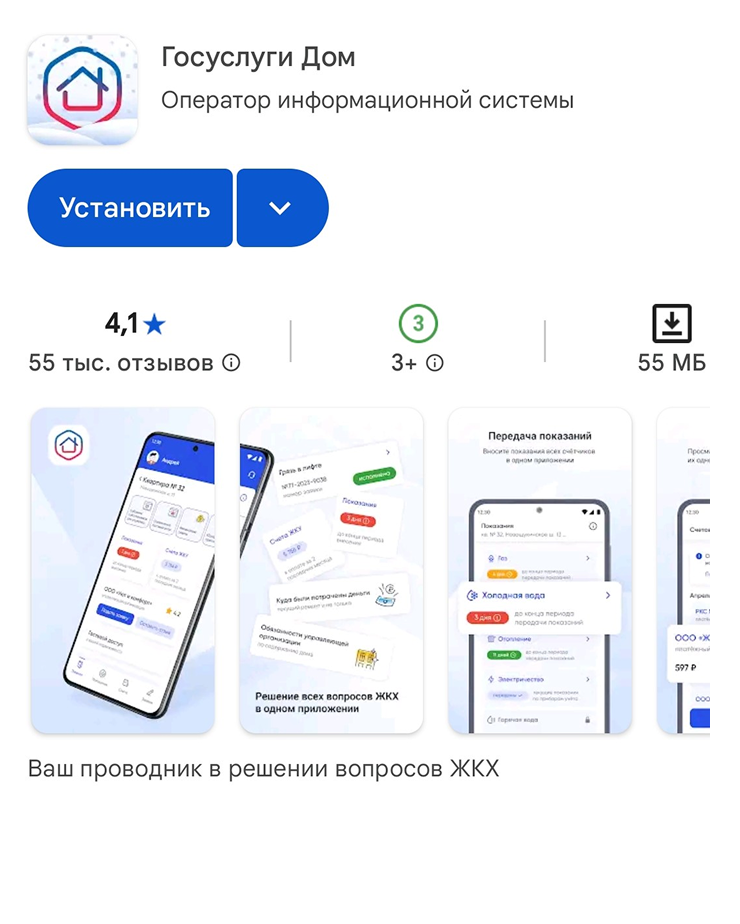The height and width of the screenshot is (924, 740).
Task: Open the first screenshot with the tilted phone
Action: coord(123,570)
